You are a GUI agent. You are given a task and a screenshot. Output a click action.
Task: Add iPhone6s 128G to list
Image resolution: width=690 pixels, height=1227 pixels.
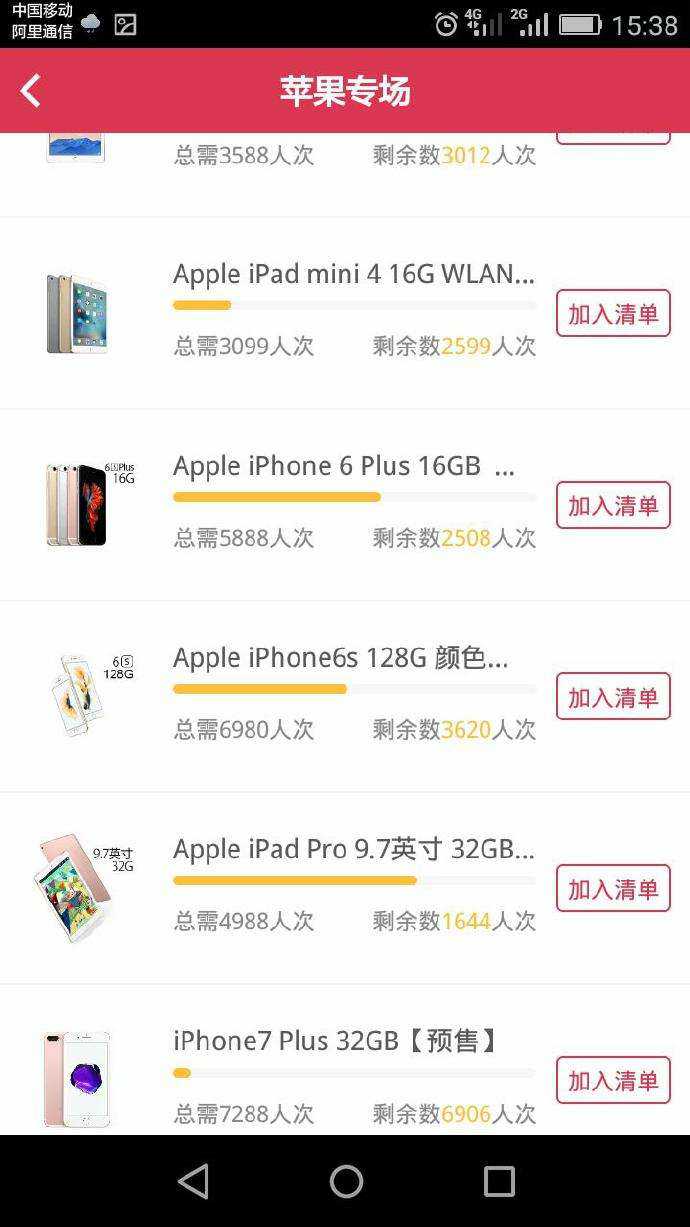(613, 697)
